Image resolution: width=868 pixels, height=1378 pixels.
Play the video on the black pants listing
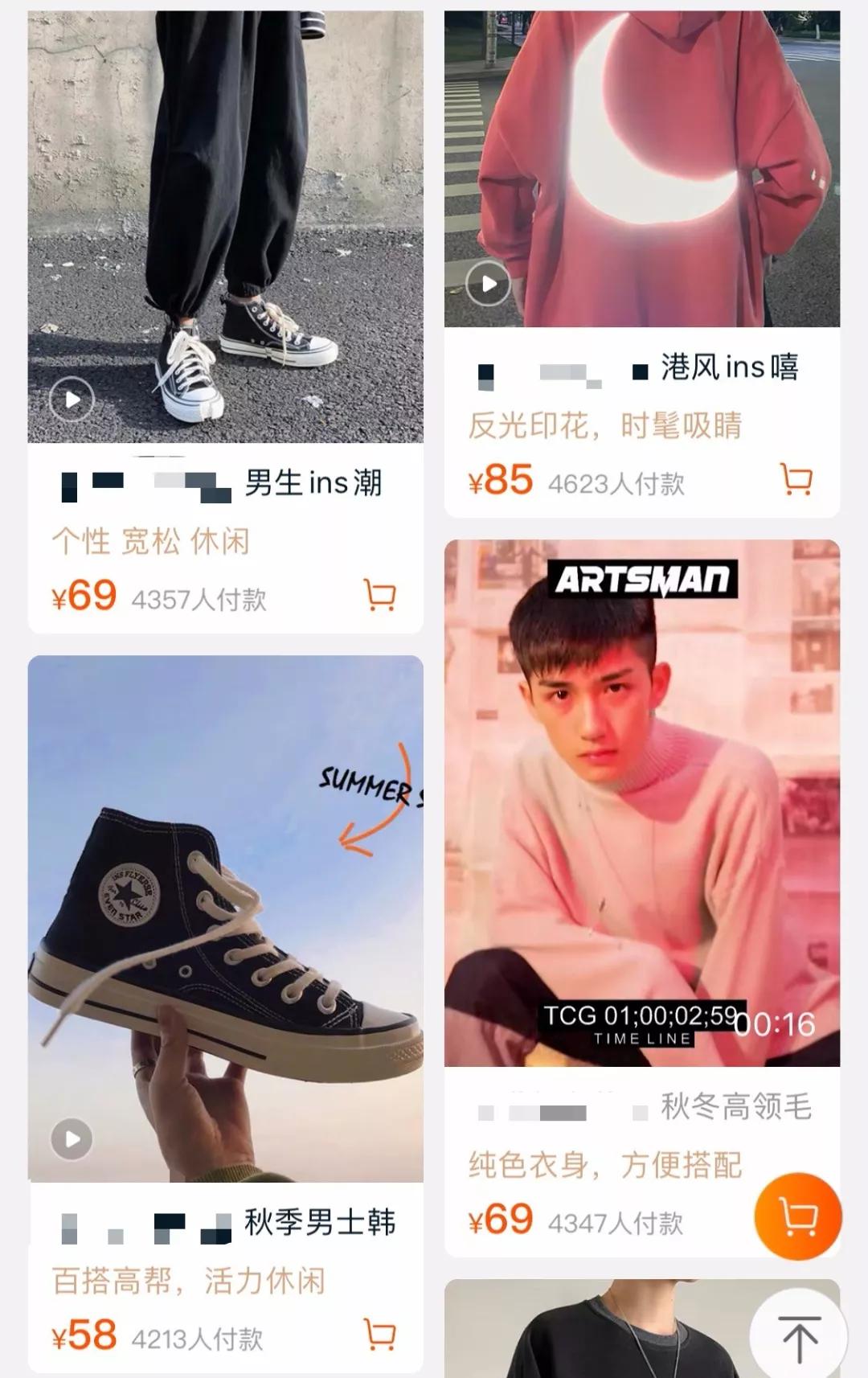point(72,400)
